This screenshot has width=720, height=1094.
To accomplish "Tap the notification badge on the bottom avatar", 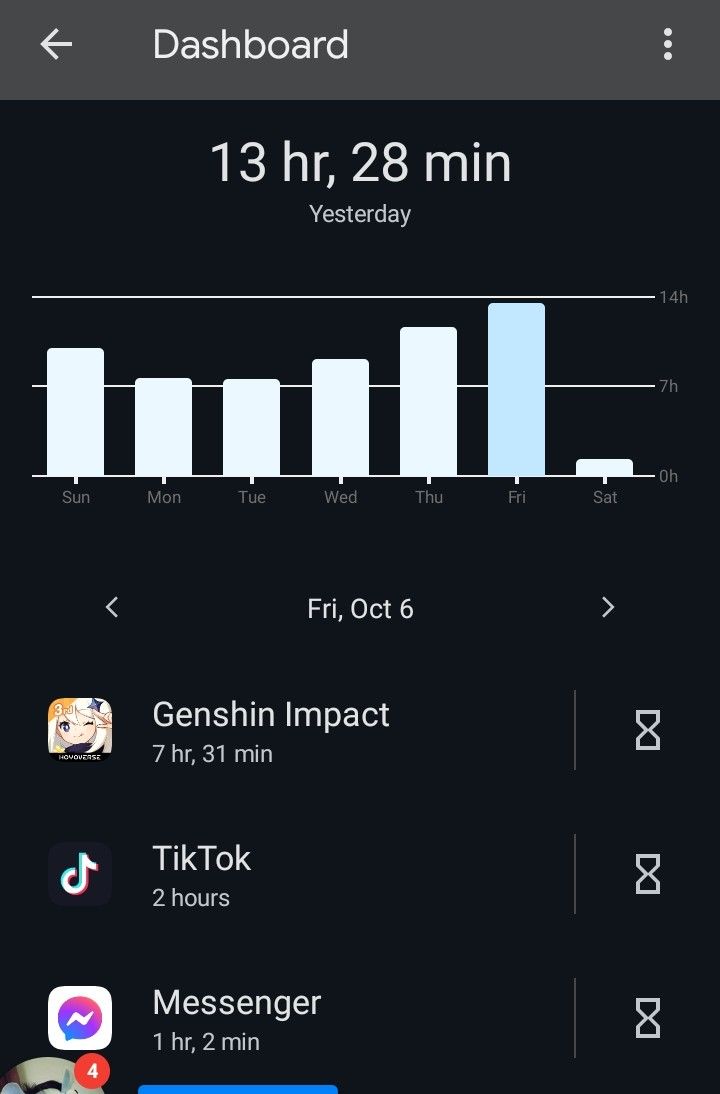I will tap(92, 1071).
